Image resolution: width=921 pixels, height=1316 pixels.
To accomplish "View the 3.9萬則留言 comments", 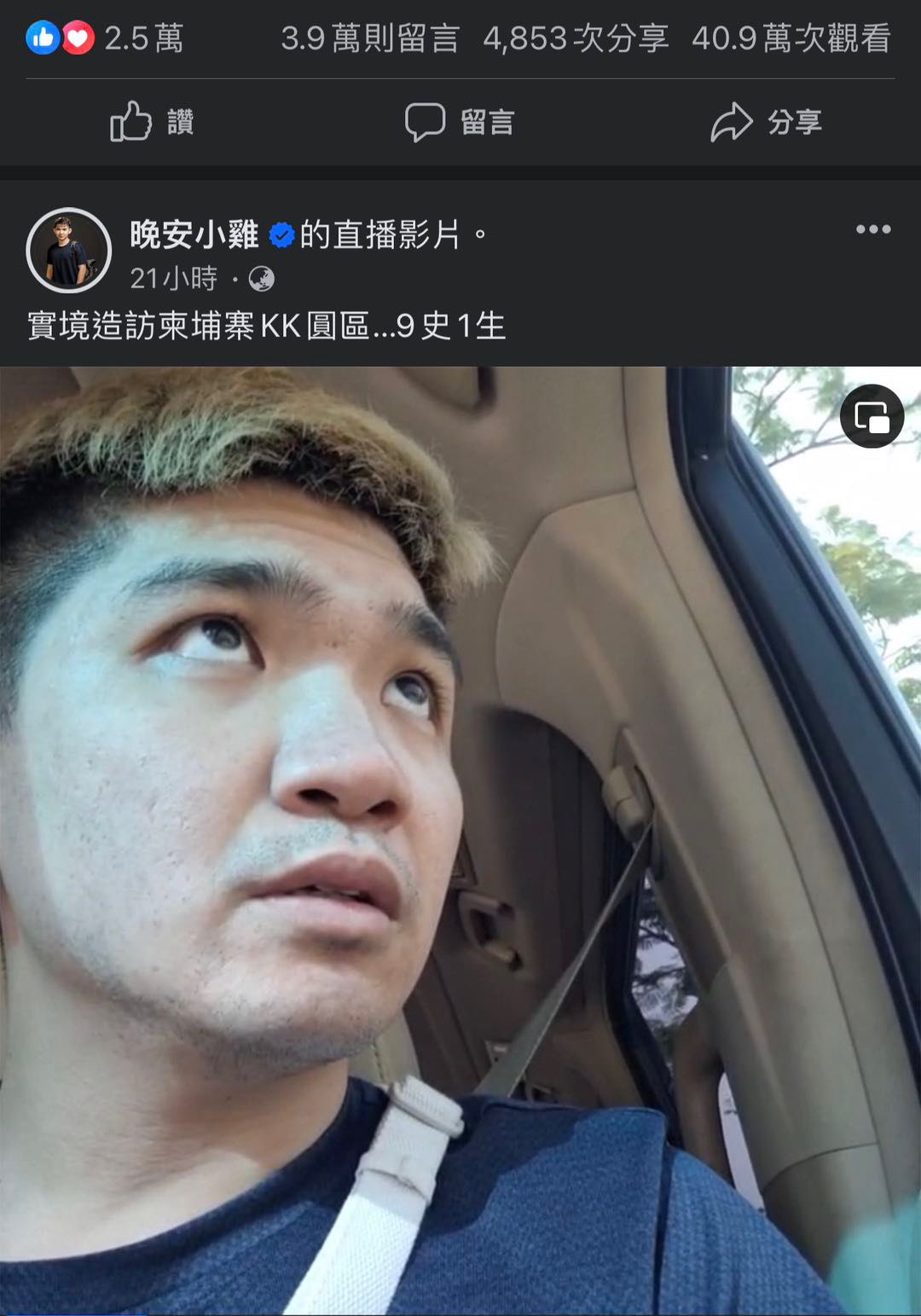I will (x=370, y=38).
